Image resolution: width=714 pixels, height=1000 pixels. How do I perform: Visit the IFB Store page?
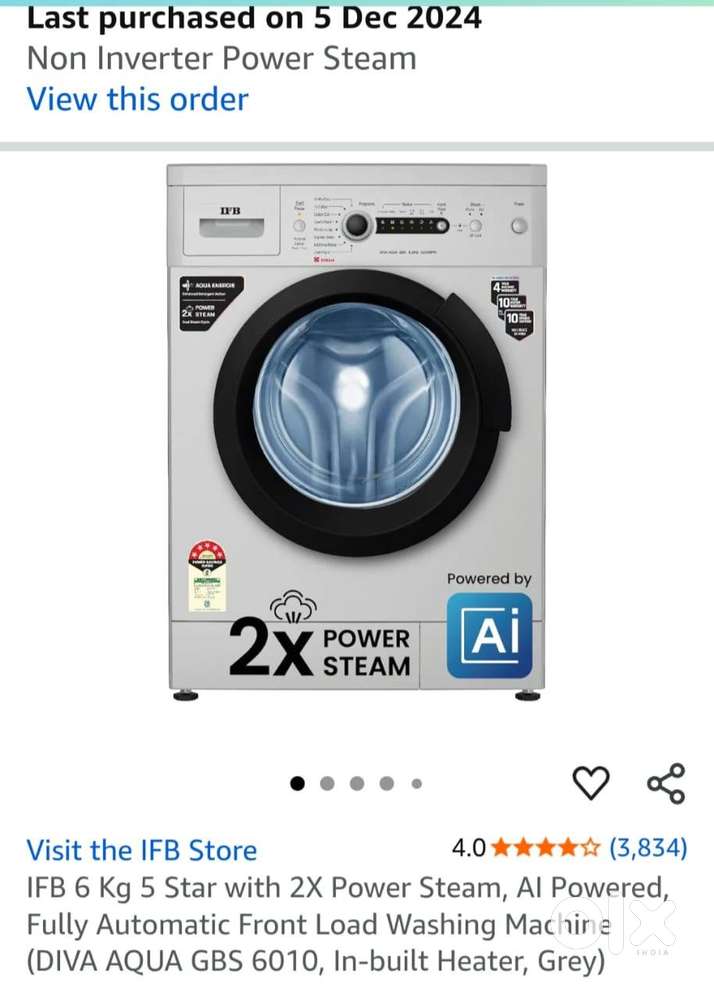pyautogui.click(x=141, y=850)
